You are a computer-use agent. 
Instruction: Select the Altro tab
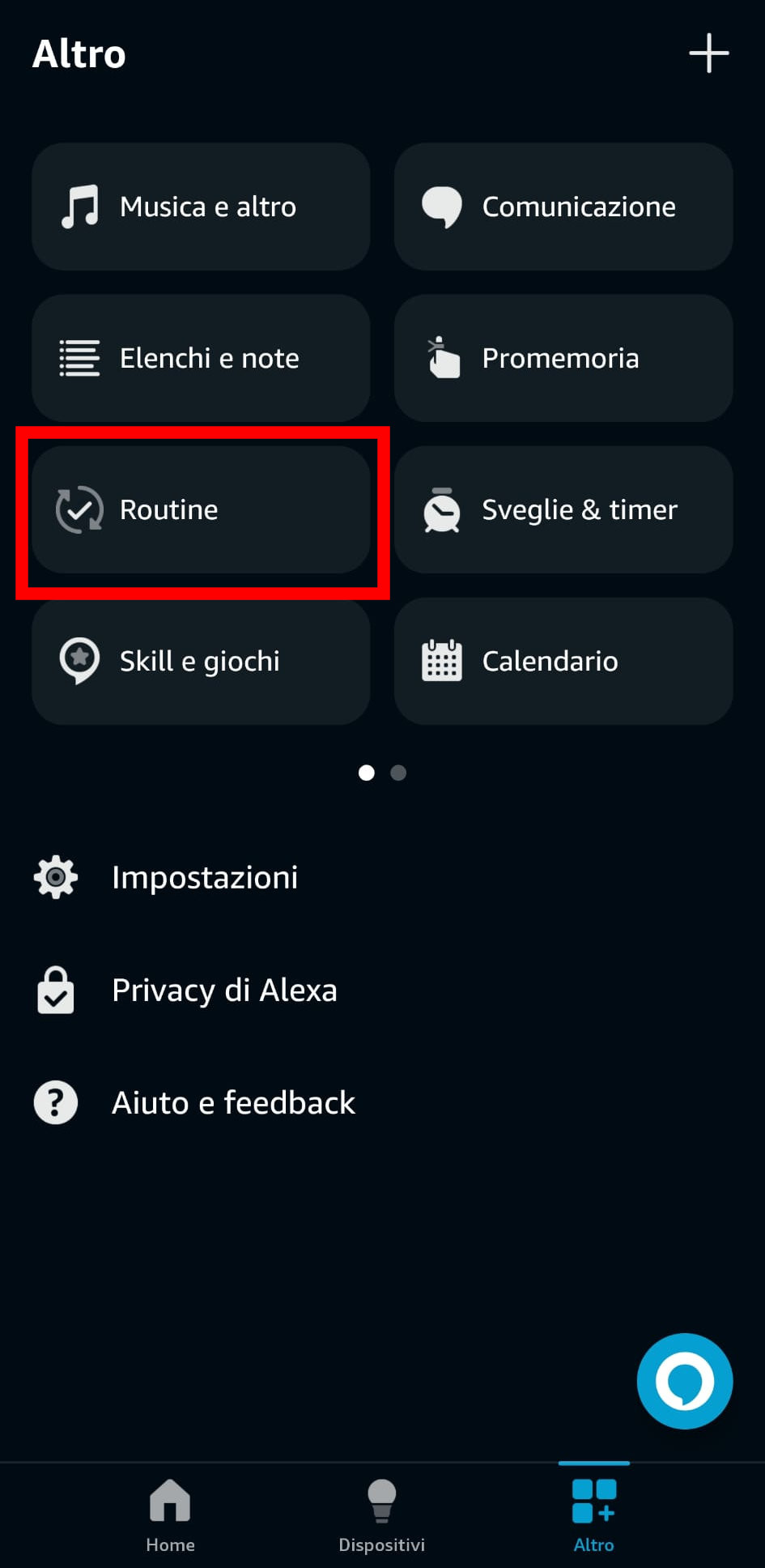tap(594, 1515)
